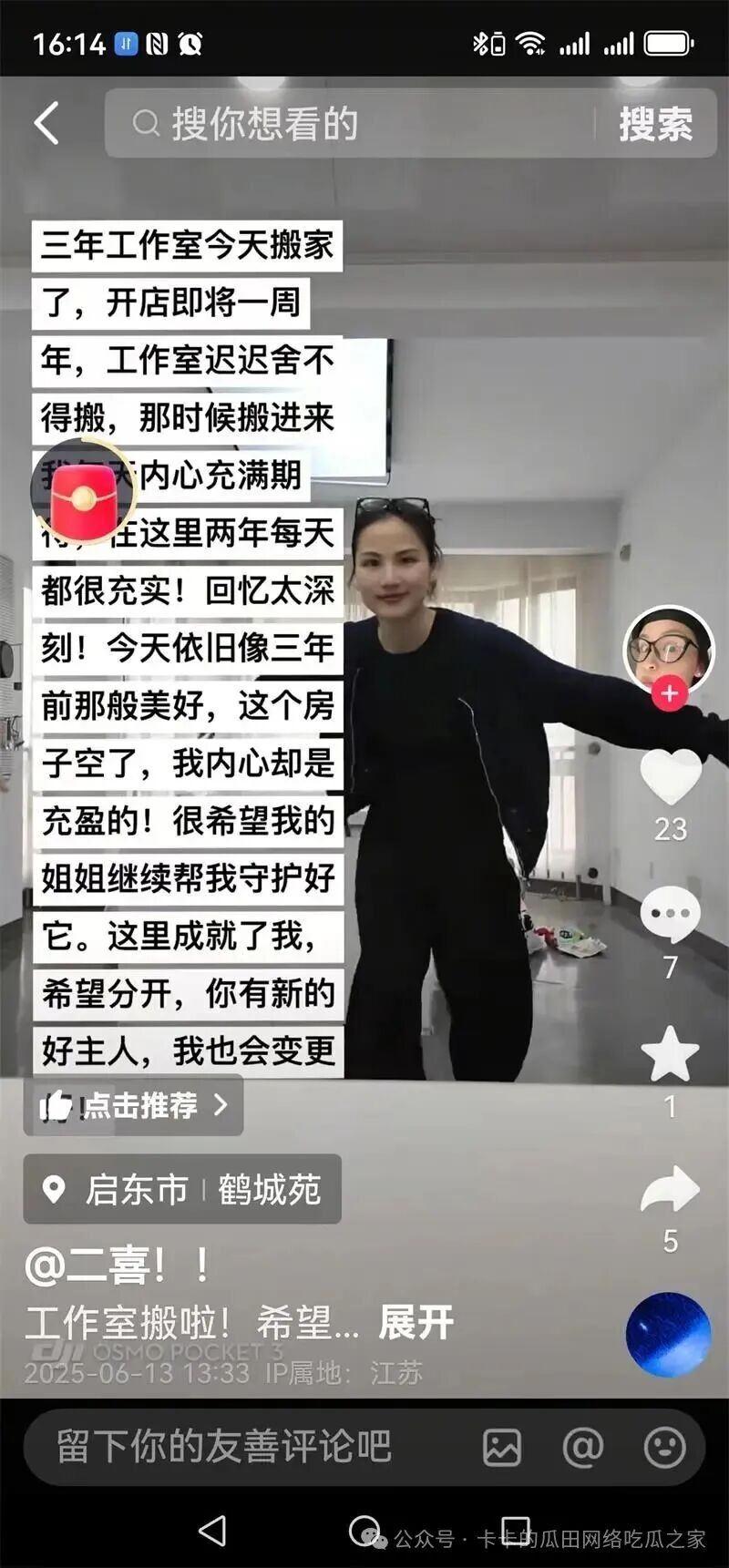The height and width of the screenshot is (1568, 729).
Task: Open the @二喜！！ author profile
Action: point(118,1265)
